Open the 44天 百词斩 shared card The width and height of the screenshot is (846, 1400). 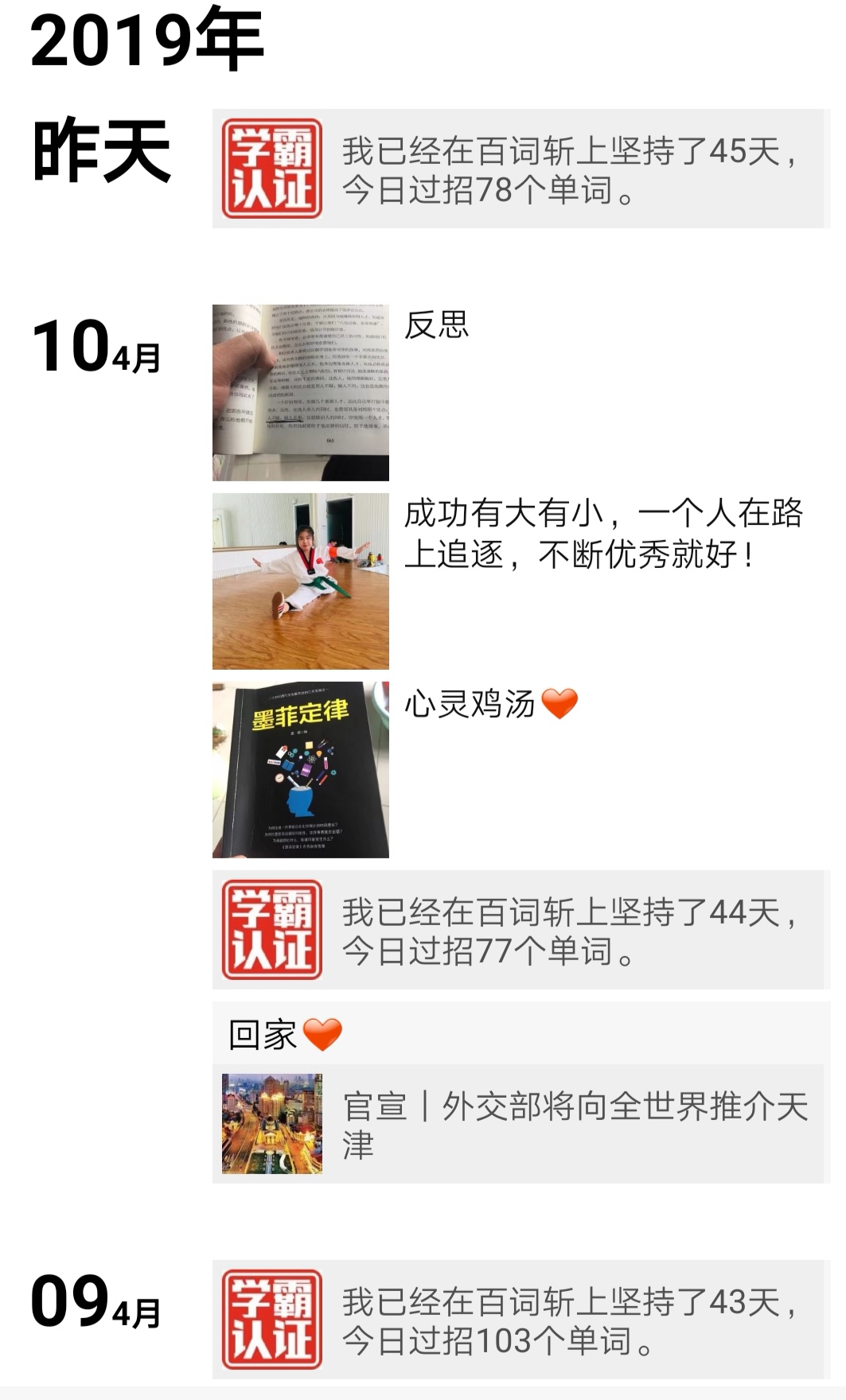click(520, 931)
